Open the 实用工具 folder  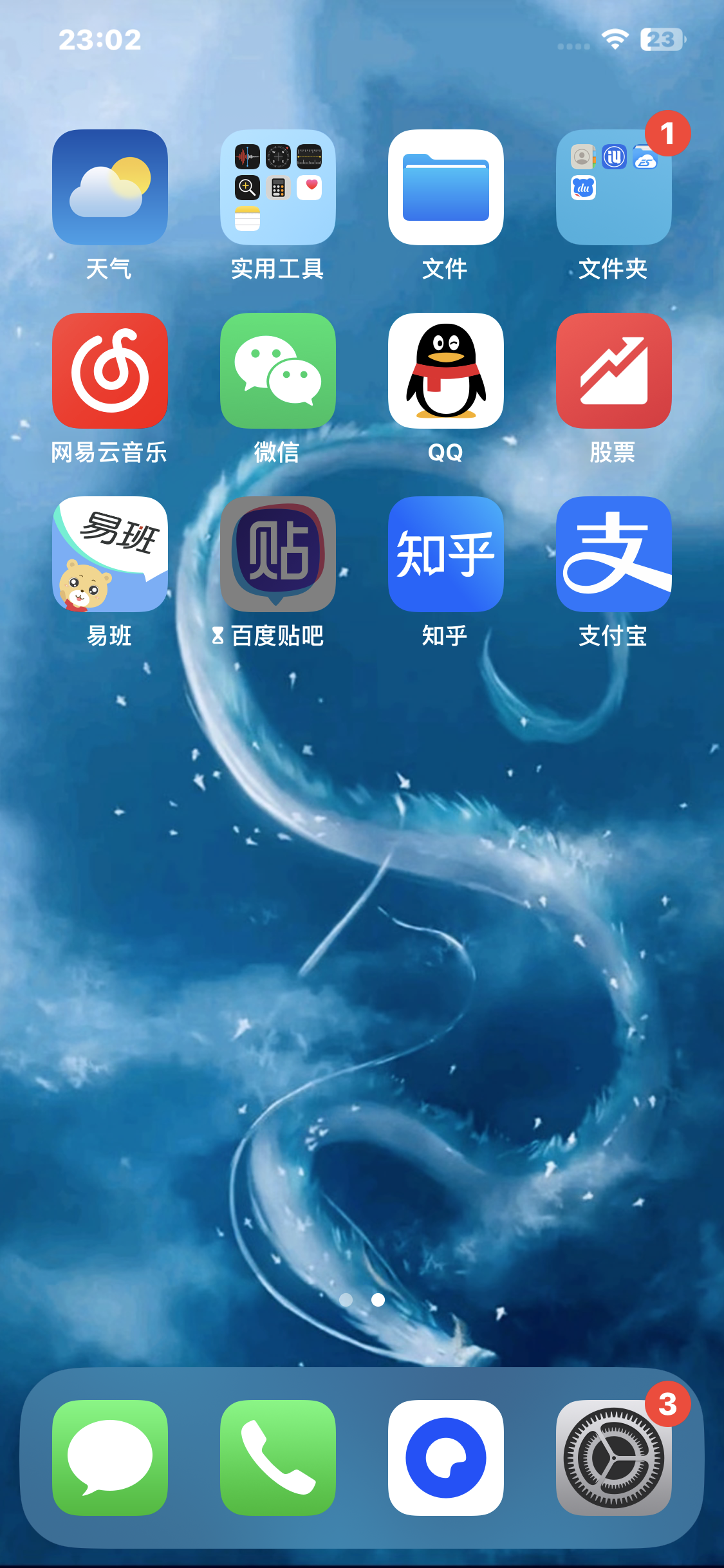278,187
